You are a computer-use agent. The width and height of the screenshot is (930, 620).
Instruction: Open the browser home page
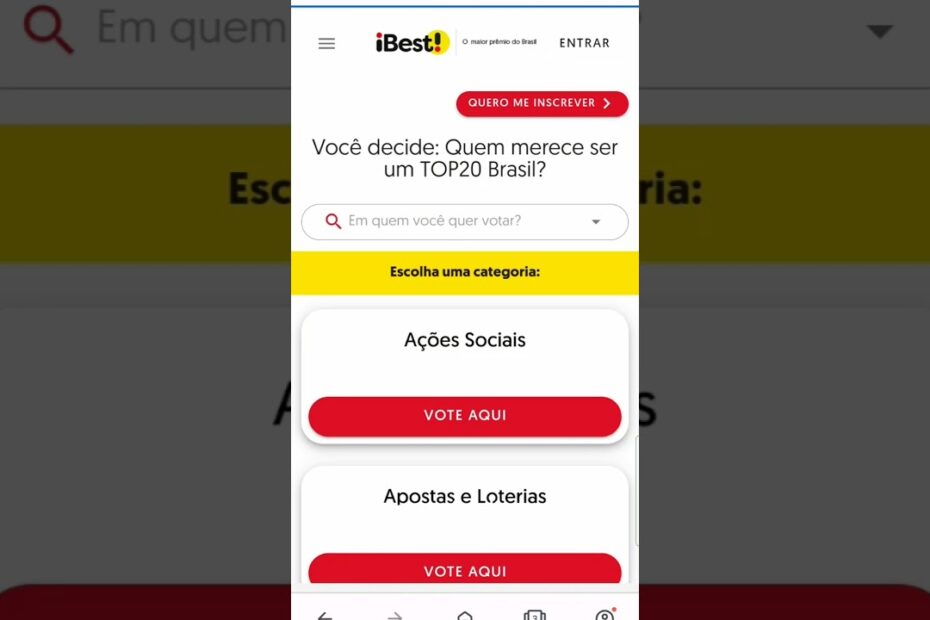pyautogui.click(x=464, y=614)
